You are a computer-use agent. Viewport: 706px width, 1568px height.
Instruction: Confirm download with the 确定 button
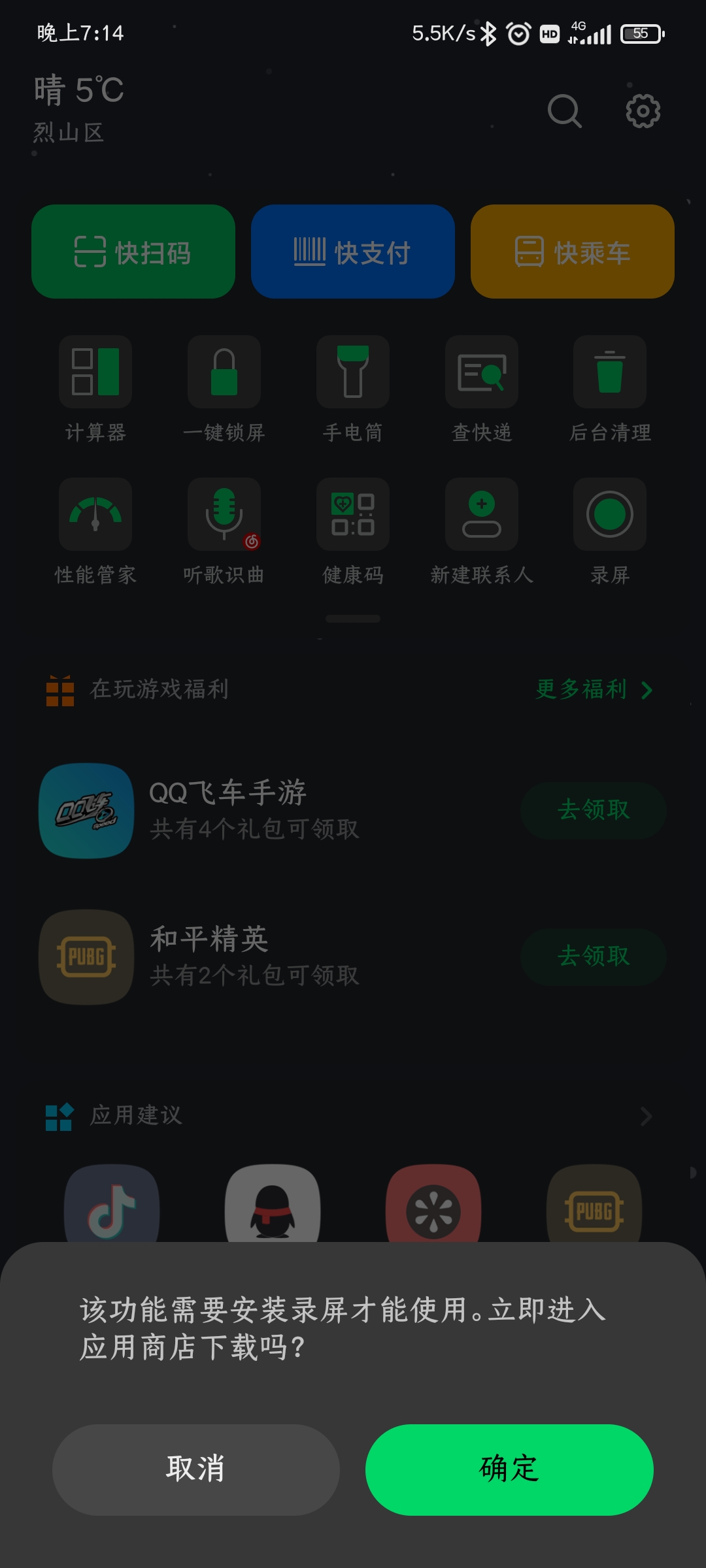tap(509, 1469)
